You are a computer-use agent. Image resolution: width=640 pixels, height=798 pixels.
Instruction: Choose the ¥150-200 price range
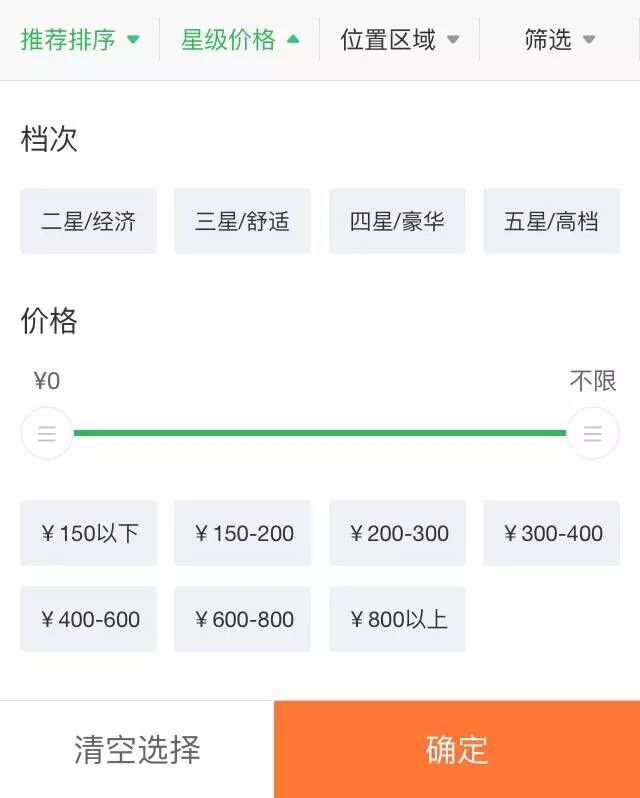pyautogui.click(x=242, y=533)
